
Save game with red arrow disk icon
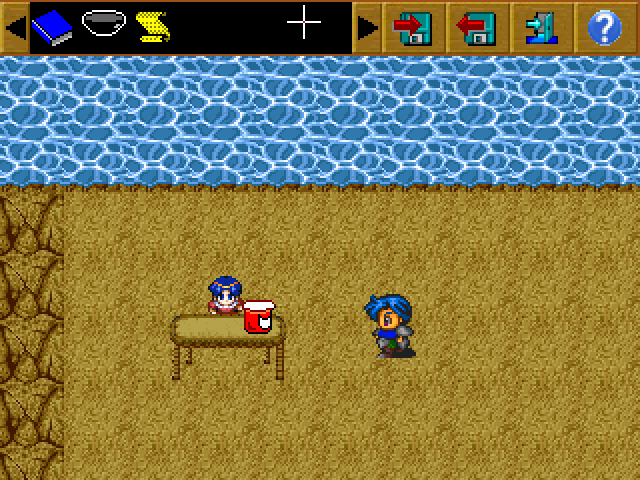pos(410,27)
